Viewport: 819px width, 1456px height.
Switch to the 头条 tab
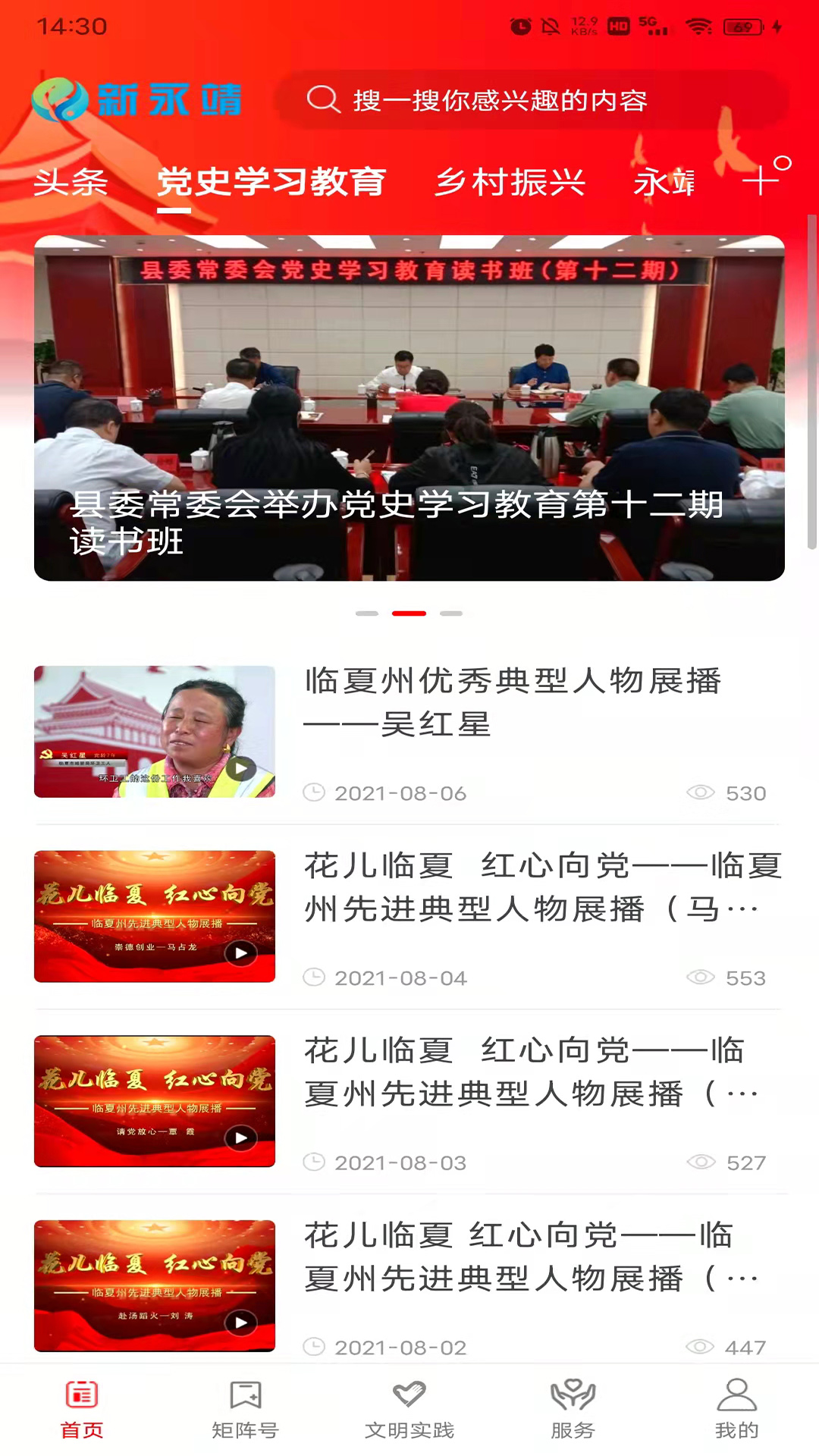pyautogui.click(x=71, y=182)
